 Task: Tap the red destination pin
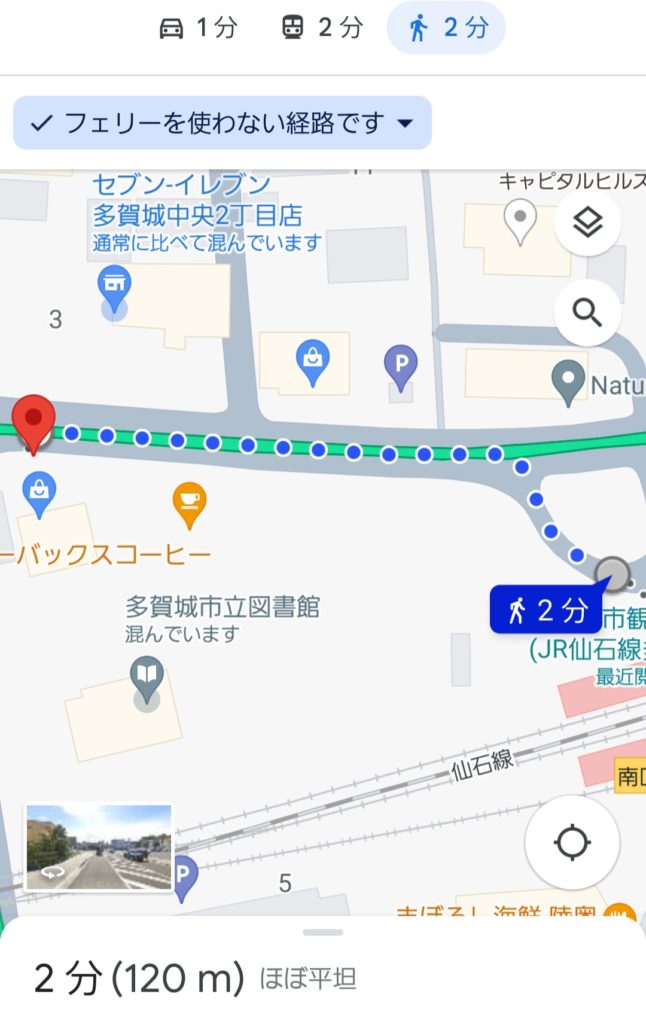point(35,422)
